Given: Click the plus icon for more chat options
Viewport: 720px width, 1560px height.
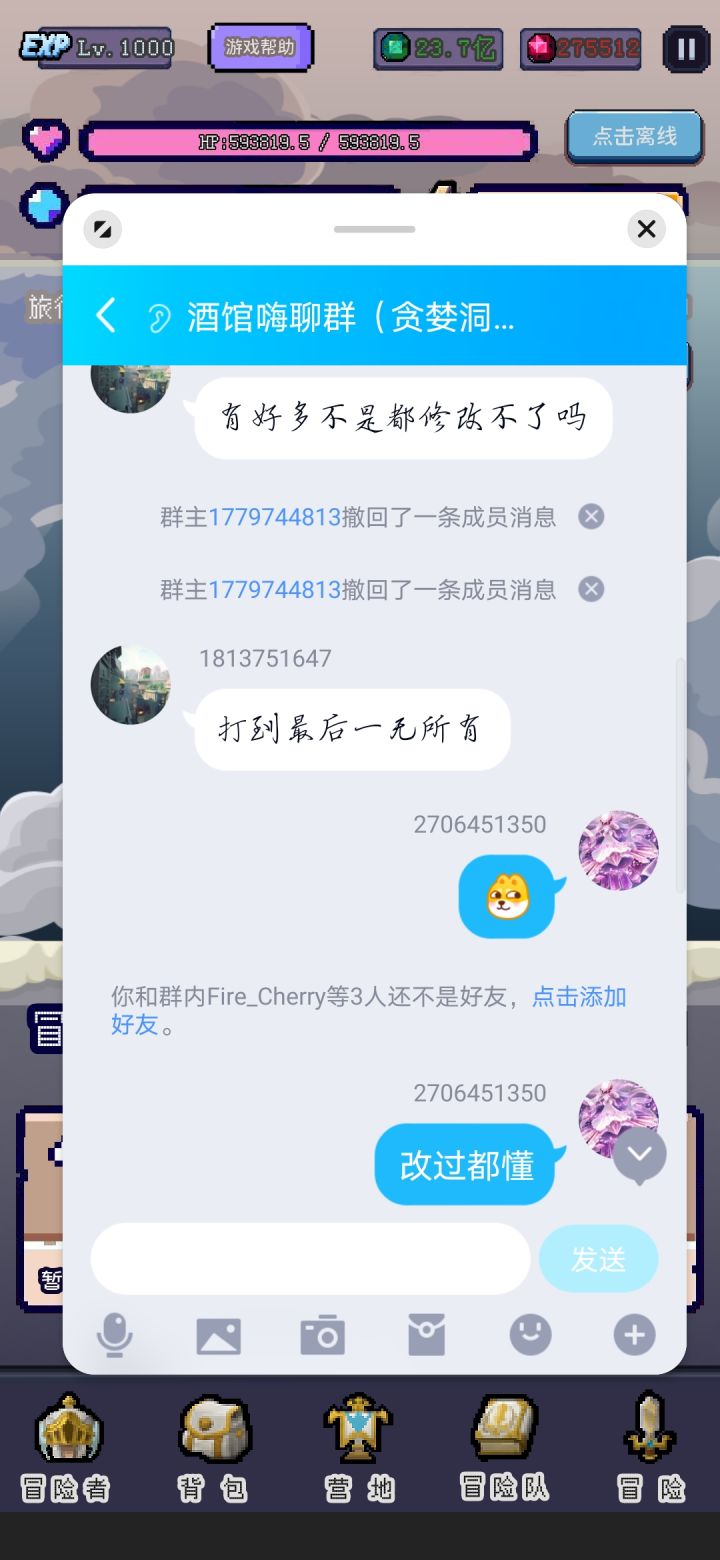Looking at the screenshot, I should 634,1335.
